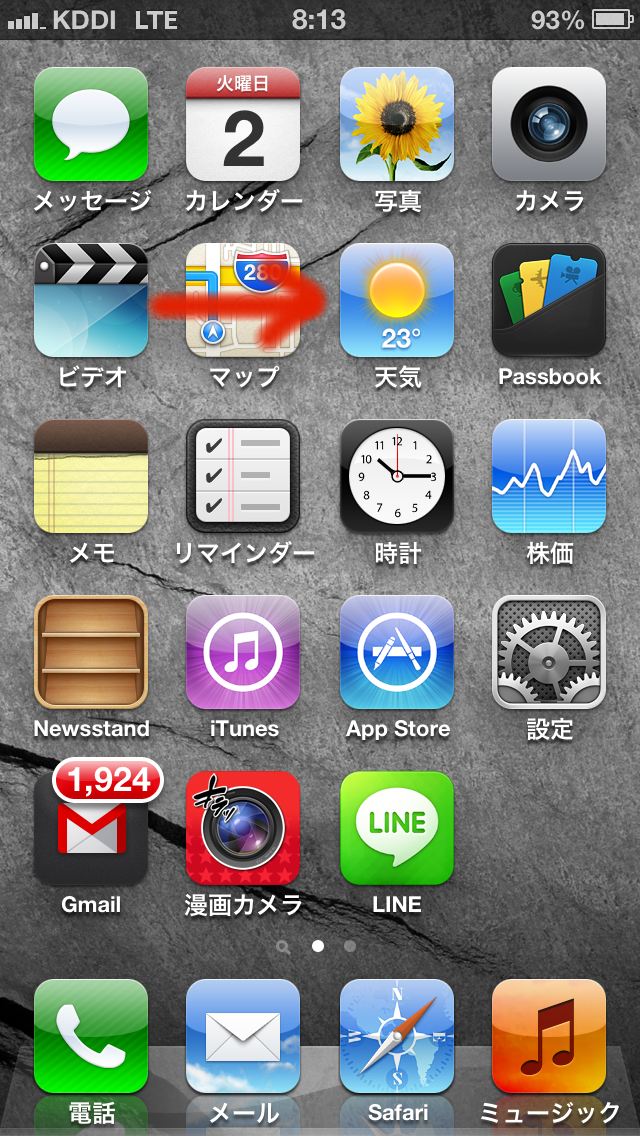Open the App Store
This screenshot has width=640, height=1136.
(397, 652)
